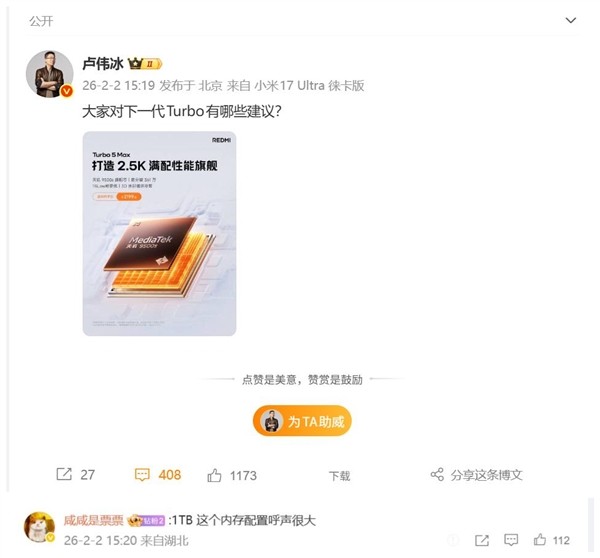The width and height of the screenshot is (600, 558).
Task: Like 咸咸是票票's comment
Action: click(x=540, y=540)
